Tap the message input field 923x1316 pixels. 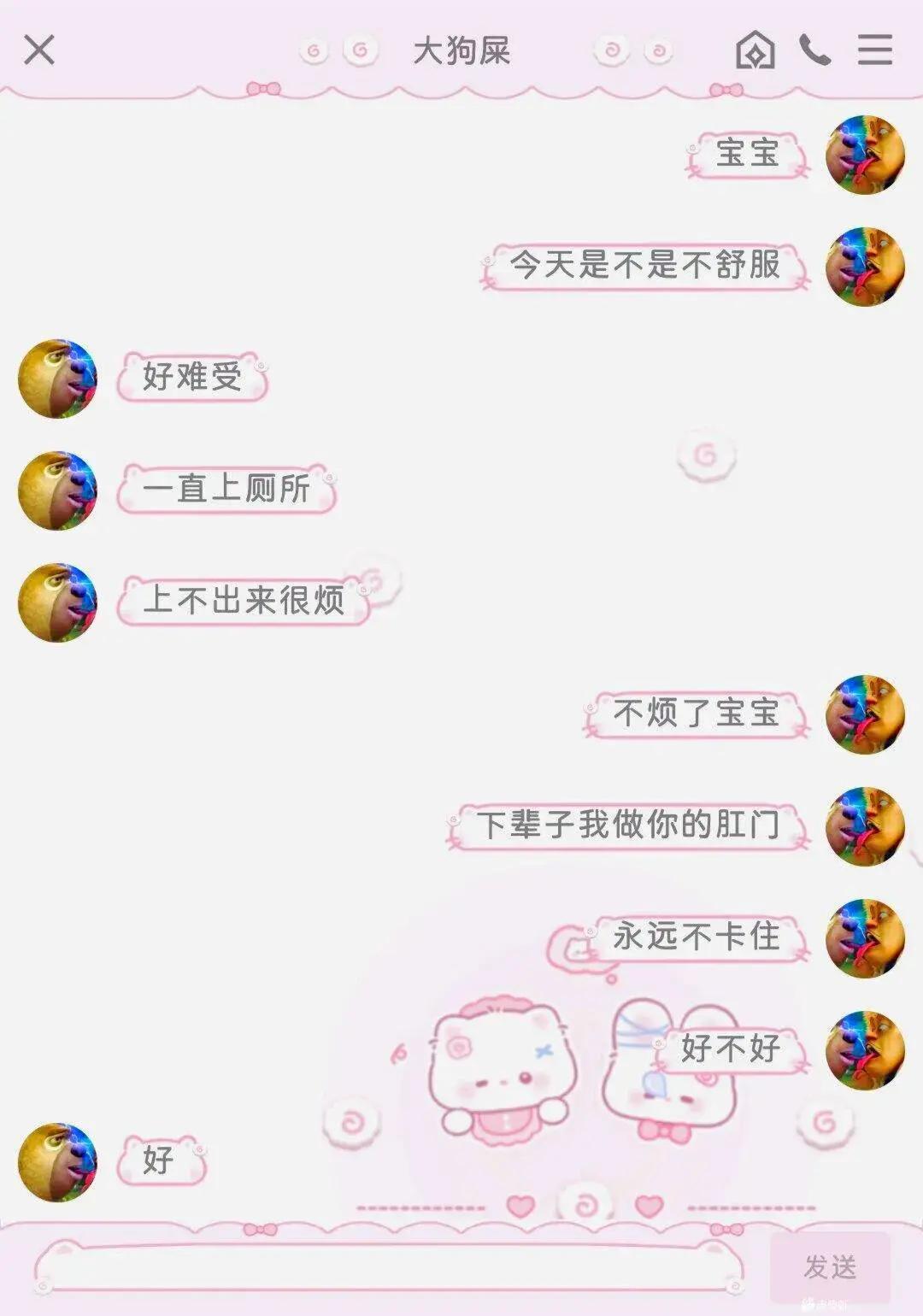point(389,1266)
